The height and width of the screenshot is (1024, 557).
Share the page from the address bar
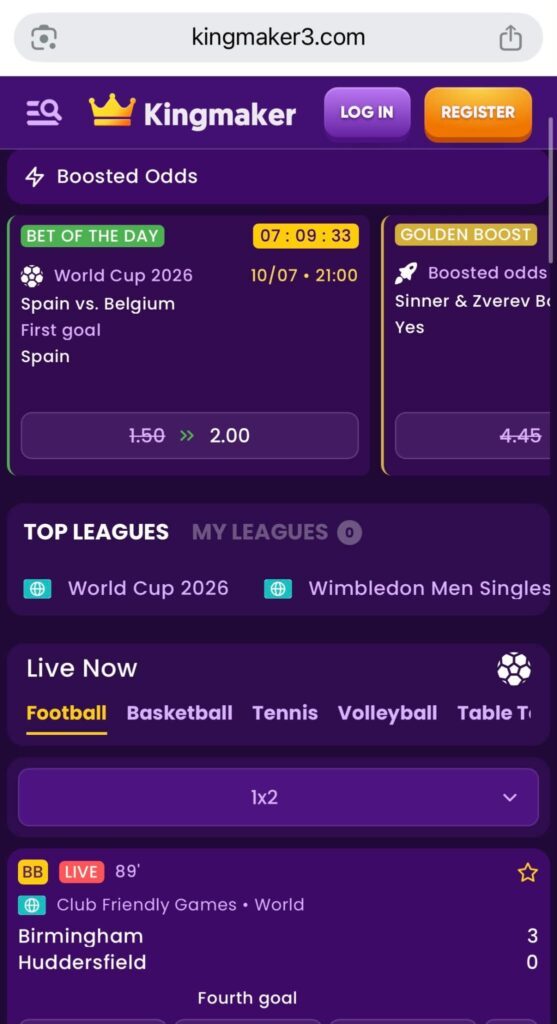(511, 38)
